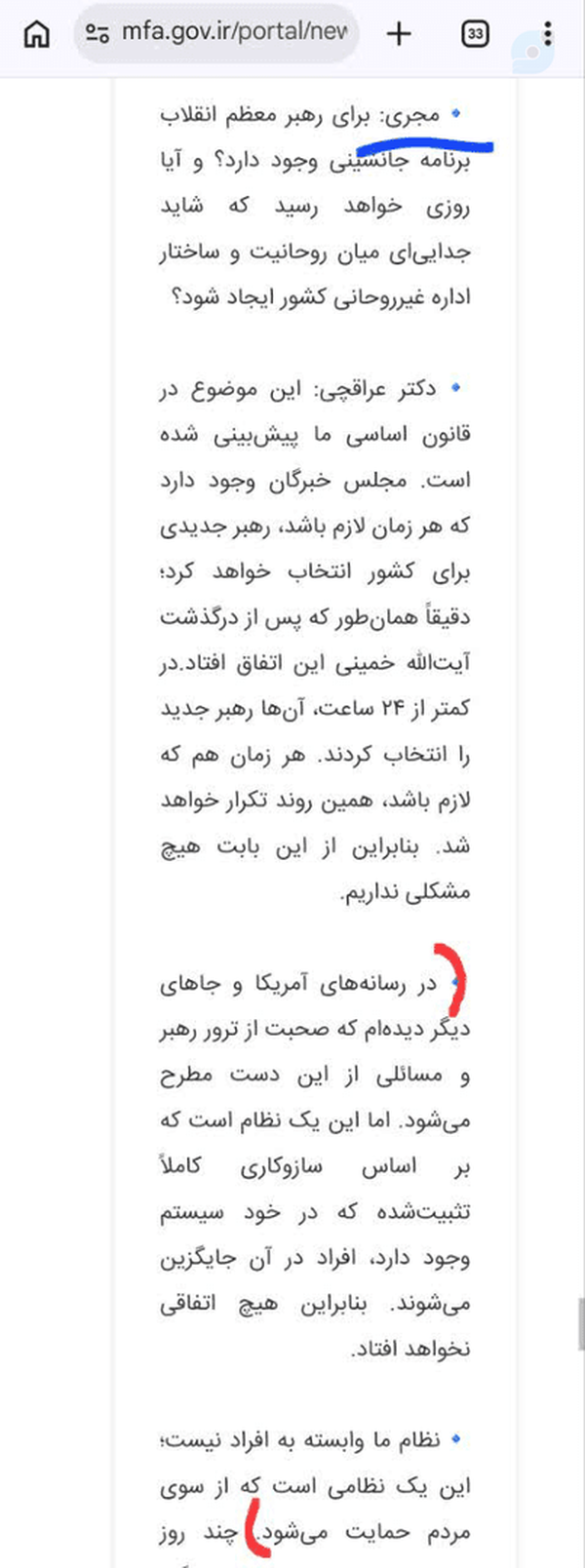
Task: Tap the mfa.gov.ir address bar
Action: click(x=216, y=33)
